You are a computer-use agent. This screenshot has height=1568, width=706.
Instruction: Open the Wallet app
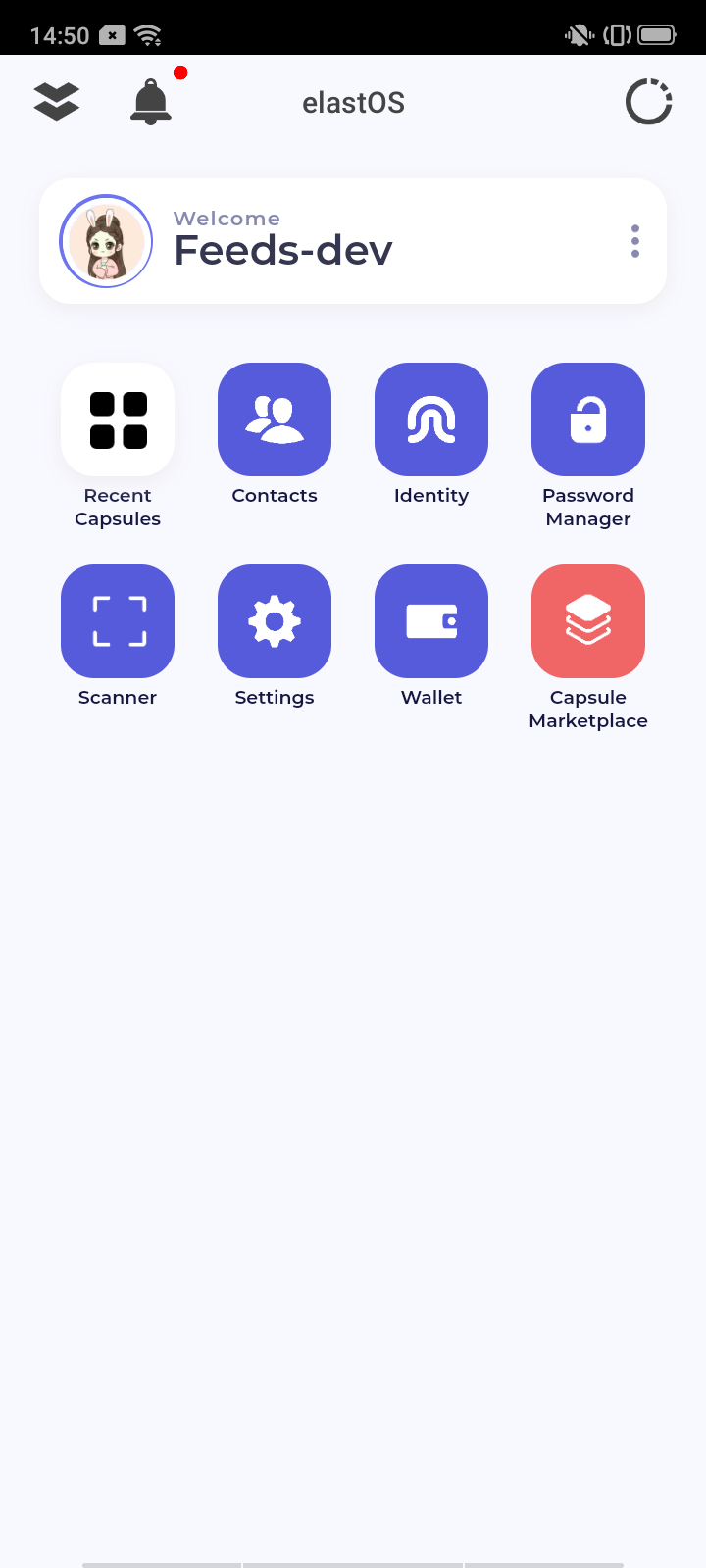click(x=431, y=621)
